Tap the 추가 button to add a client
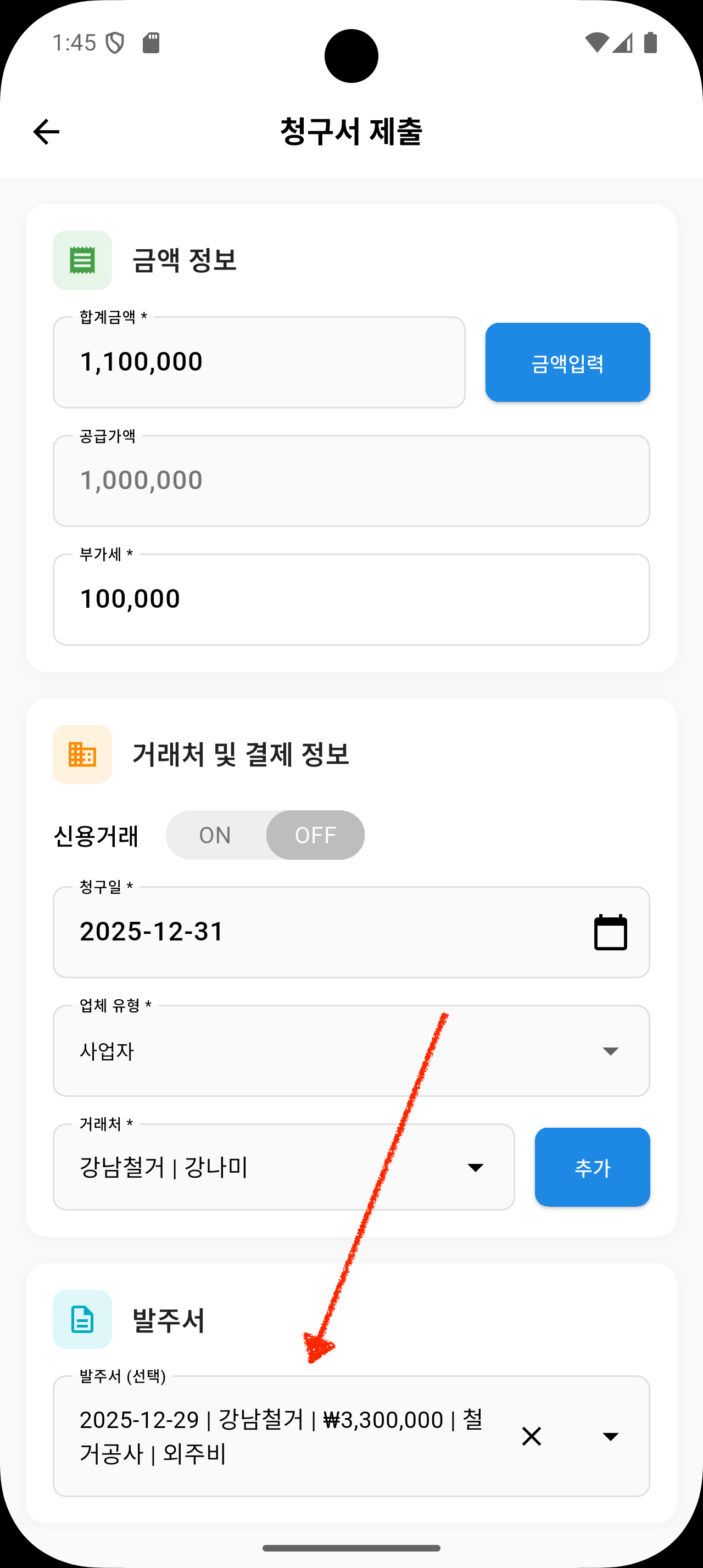Viewport: 703px width, 1568px height. (592, 1167)
